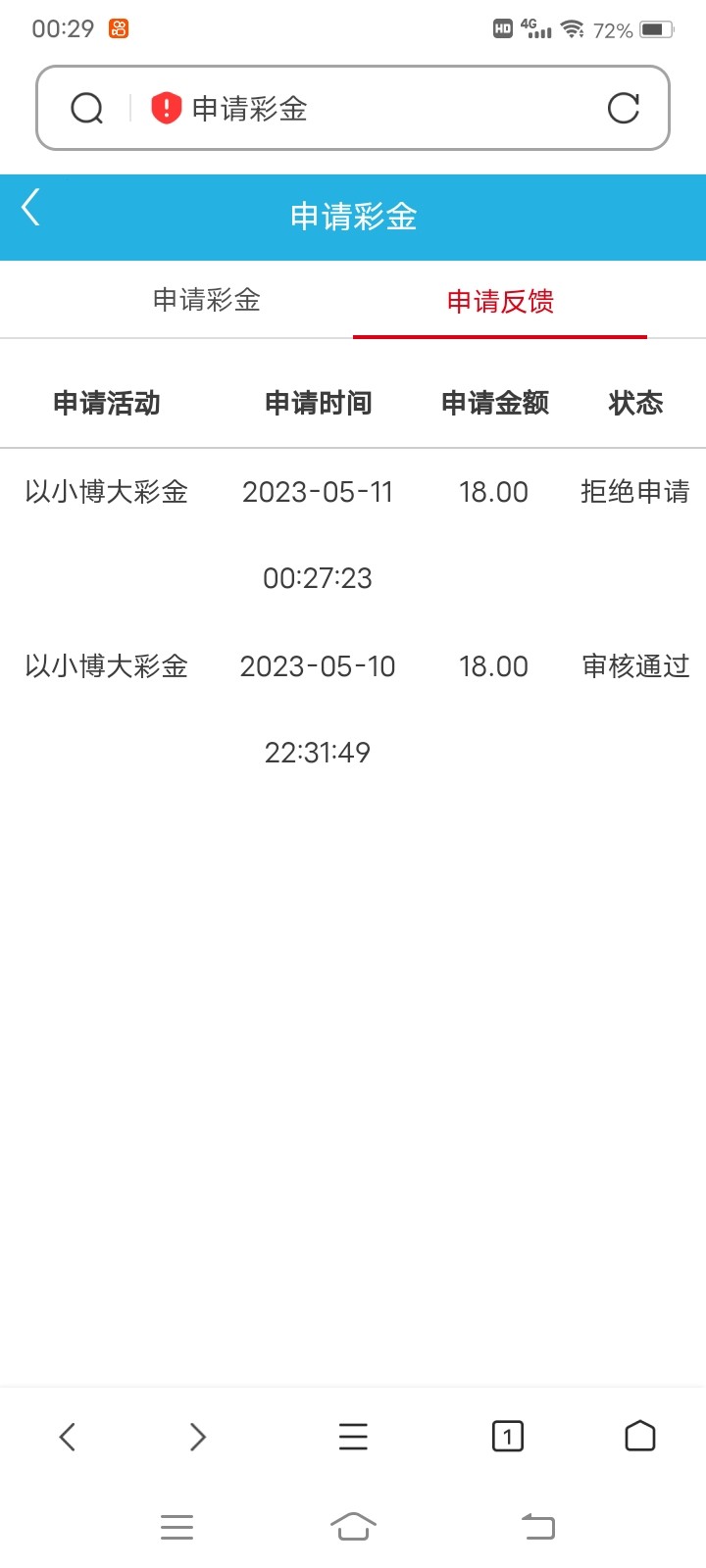Tap the system back arrow at screen bottom
Viewport: 706px width, 1568px height.
pos(535,1526)
